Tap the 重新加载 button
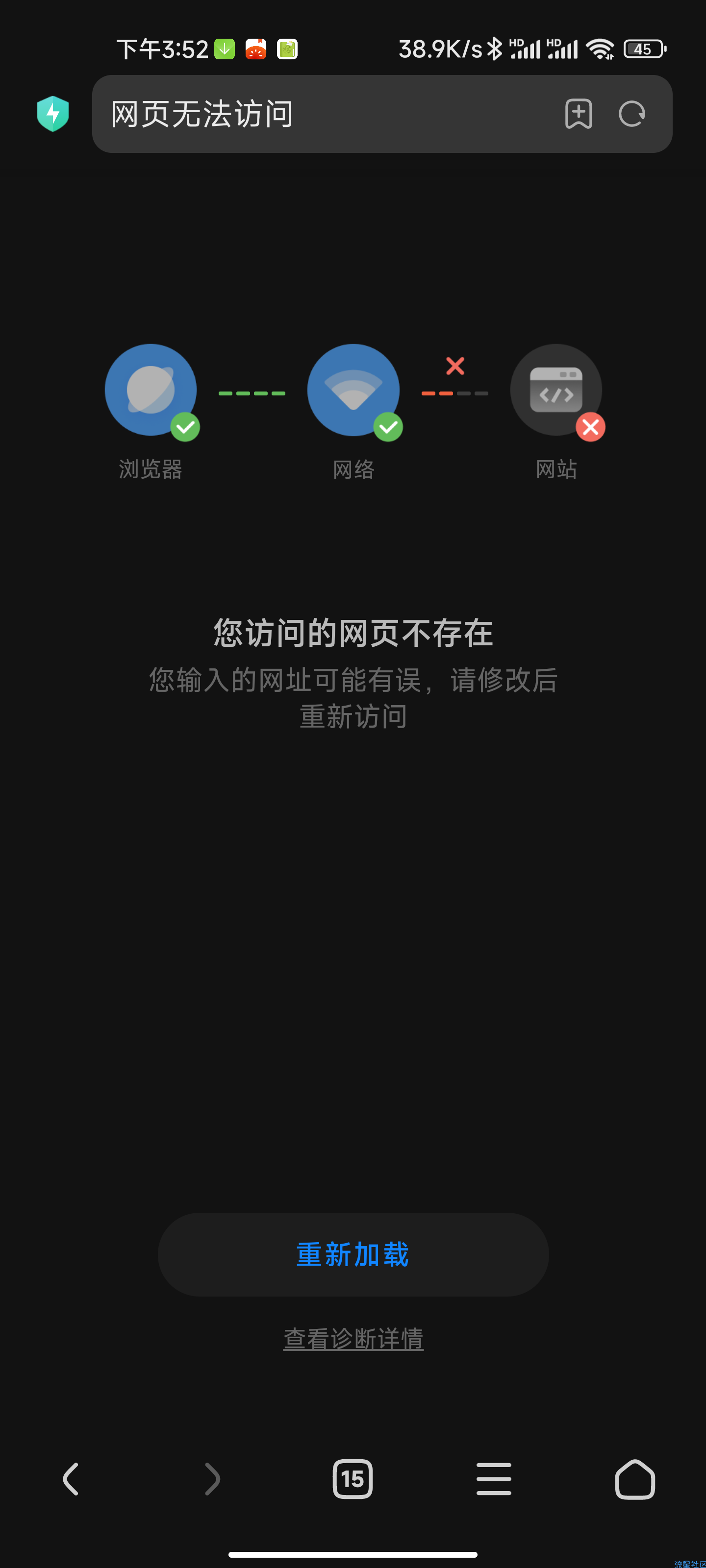The image size is (706, 1568). tap(353, 1254)
